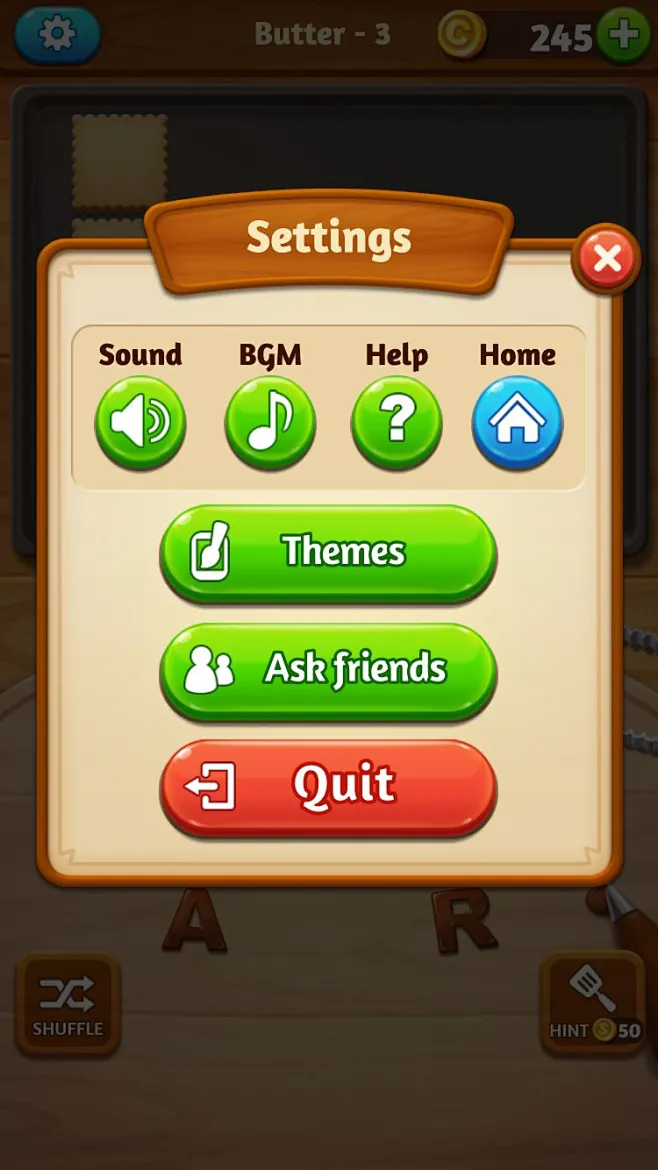Viewport: 658px width, 1170px height.
Task: Toggle background music with BGM button
Action: coord(270,422)
